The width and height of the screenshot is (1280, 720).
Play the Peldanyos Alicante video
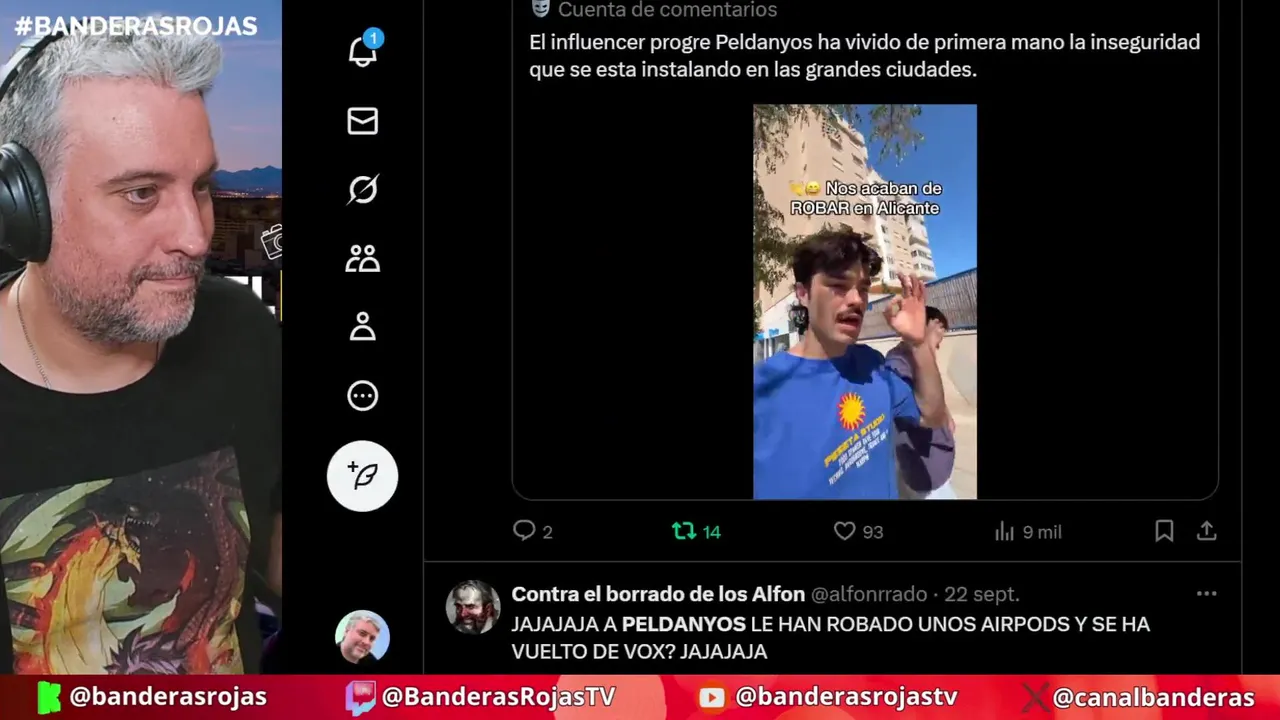click(x=864, y=301)
